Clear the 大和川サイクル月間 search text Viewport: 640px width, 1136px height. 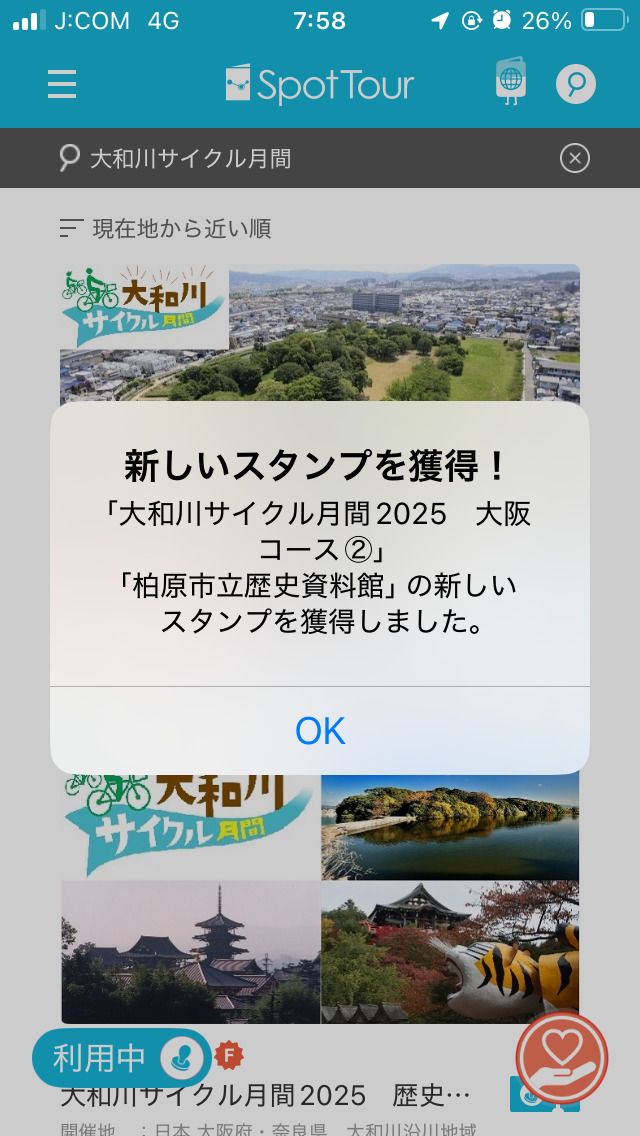[575, 158]
